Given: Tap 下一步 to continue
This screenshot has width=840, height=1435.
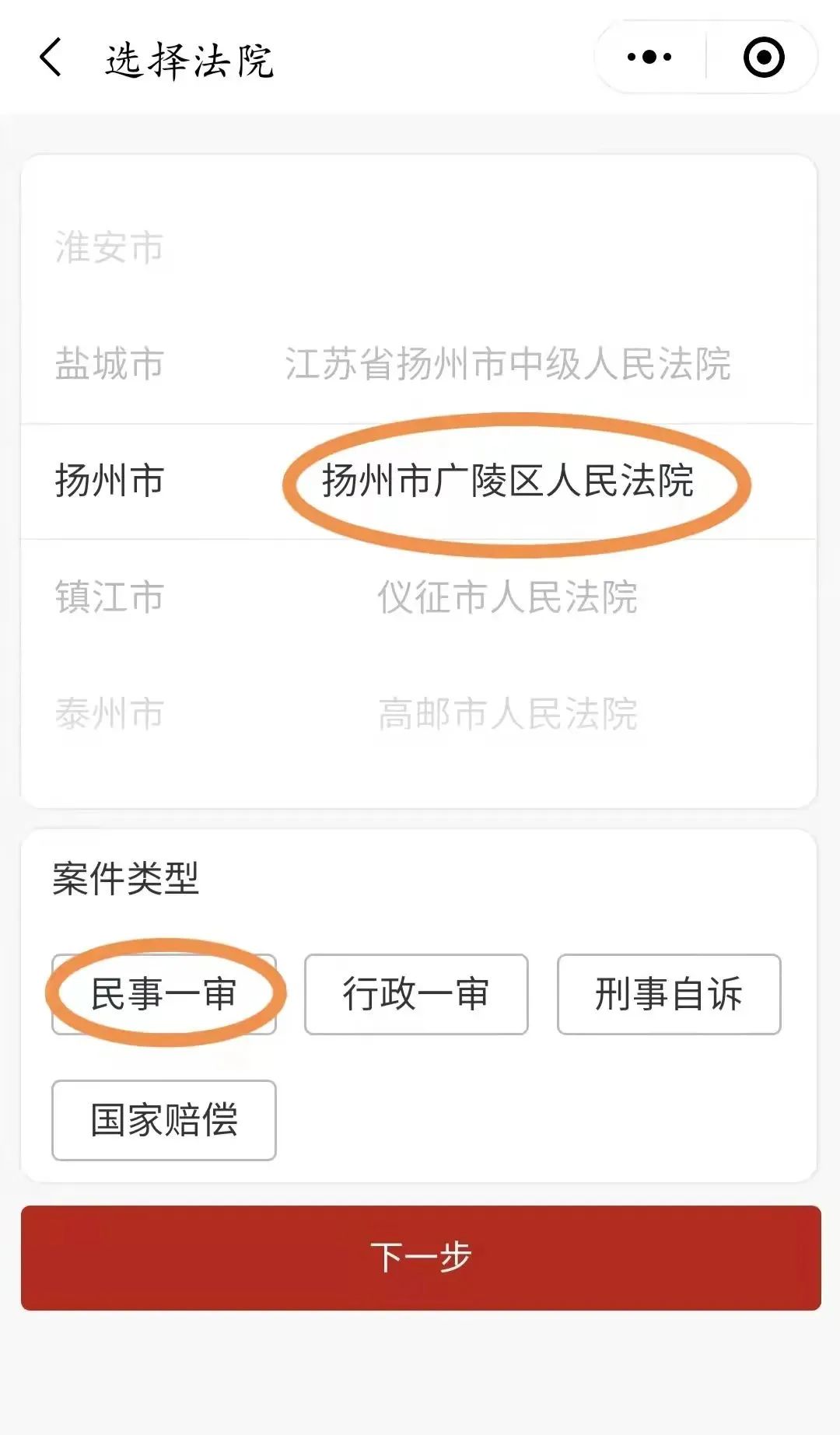Looking at the screenshot, I should 421,1258.
